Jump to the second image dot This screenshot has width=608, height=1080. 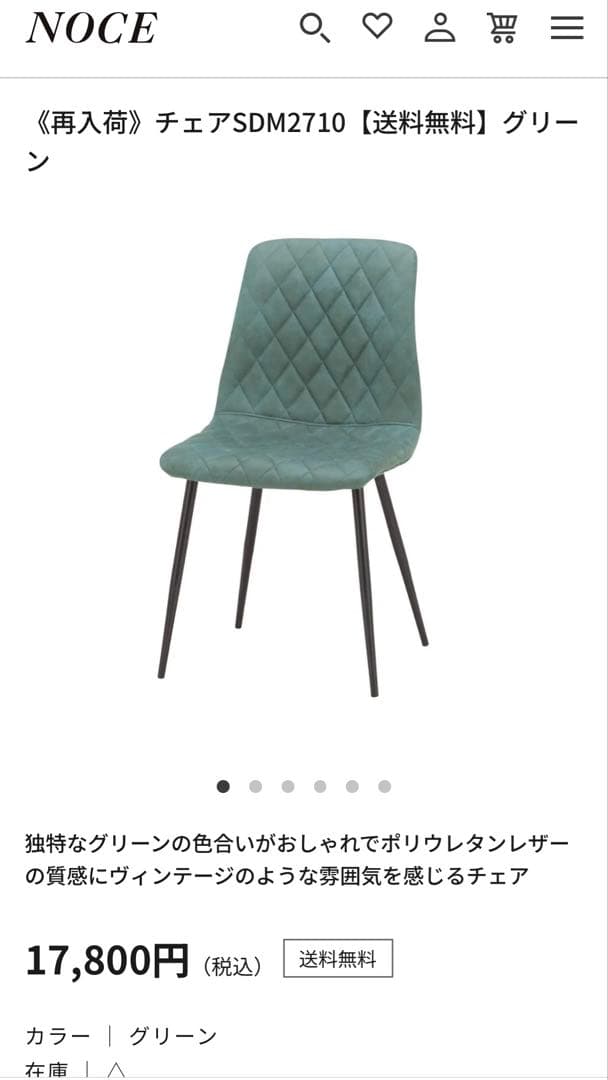[x=255, y=787]
